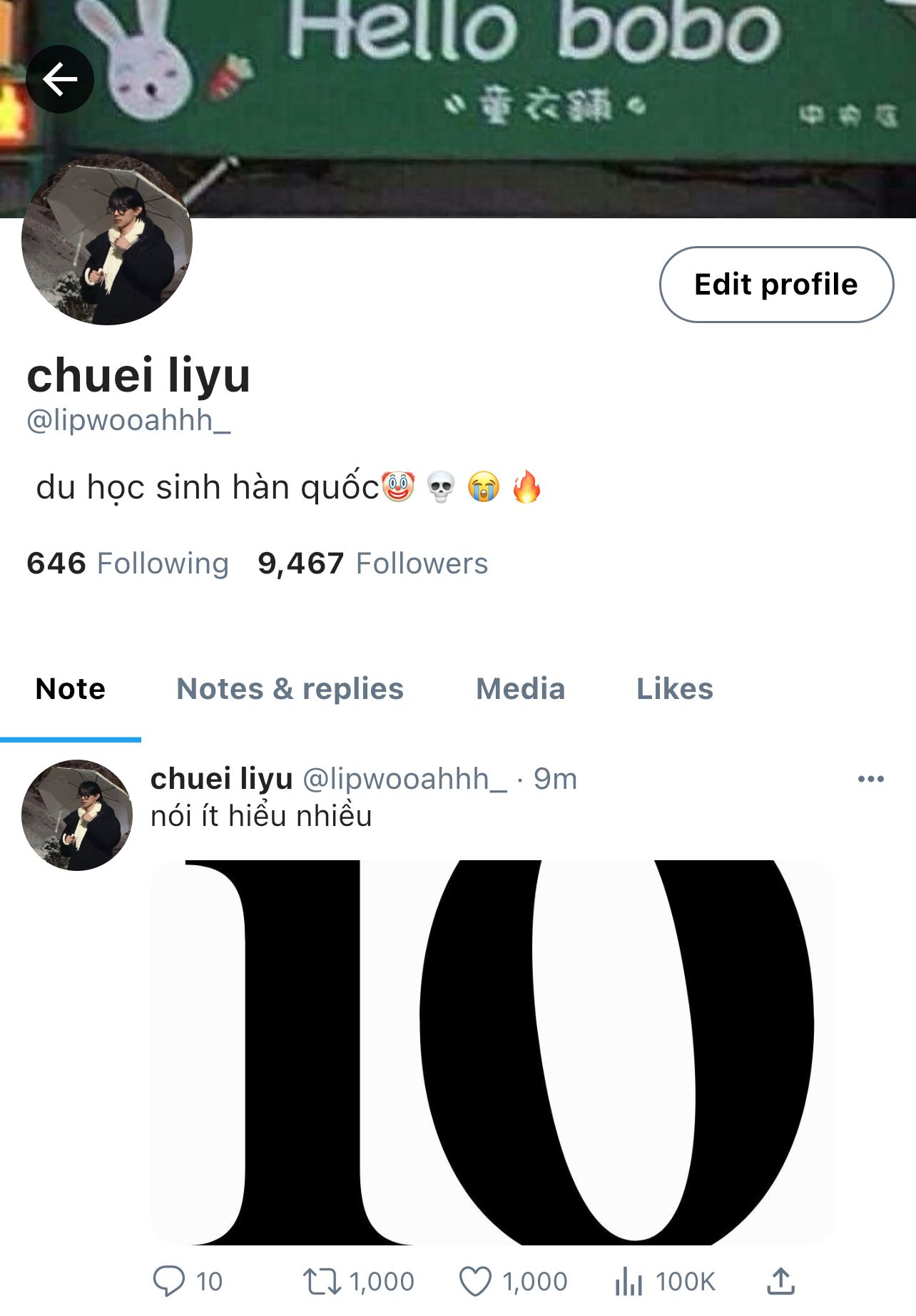The image size is (916, 1316).
Task: Like the nói ít hiểu nhiều post
Action: coord(475,1281)
